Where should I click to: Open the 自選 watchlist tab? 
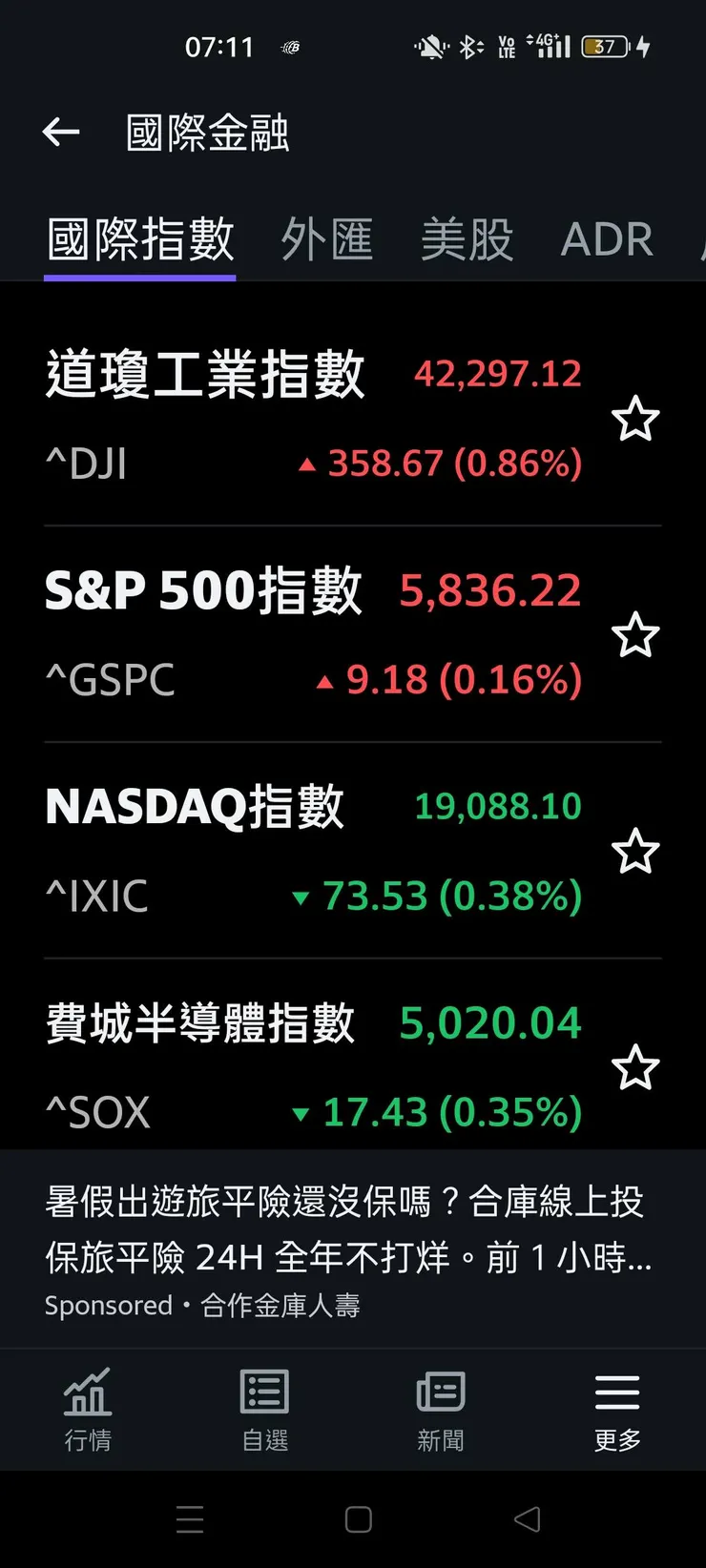coord(264,1410)
